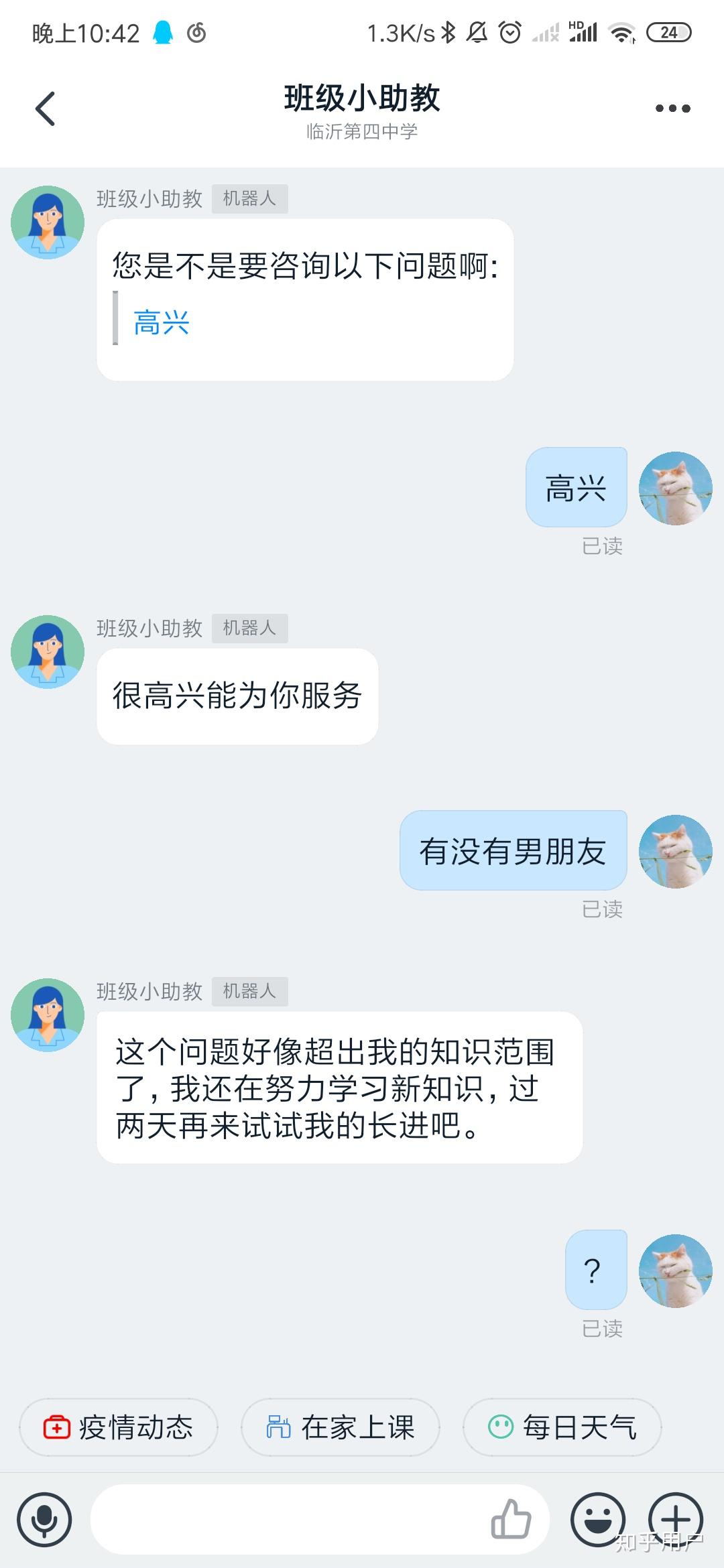Image resolution: width=724 pixels, height=1568 pixels.
Task: Tap the blue 高兴 suggested question link
Action: pyautogui.click(x=162, y=323)
